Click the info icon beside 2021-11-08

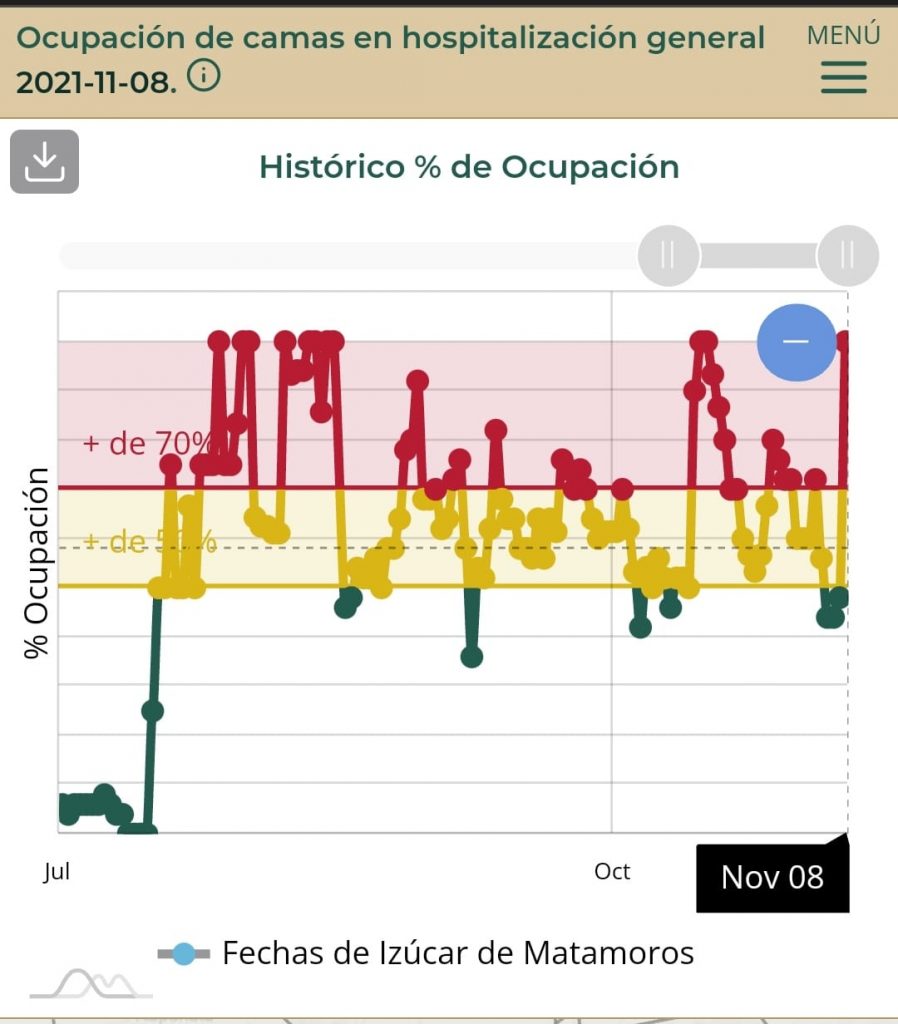point(203,74)
